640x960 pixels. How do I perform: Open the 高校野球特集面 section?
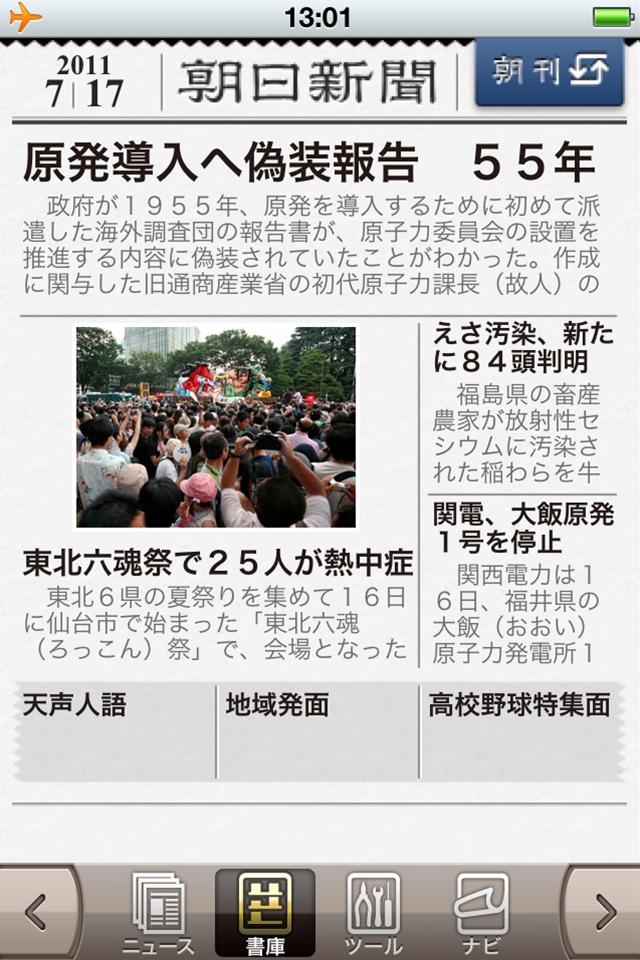click(520, 731)
